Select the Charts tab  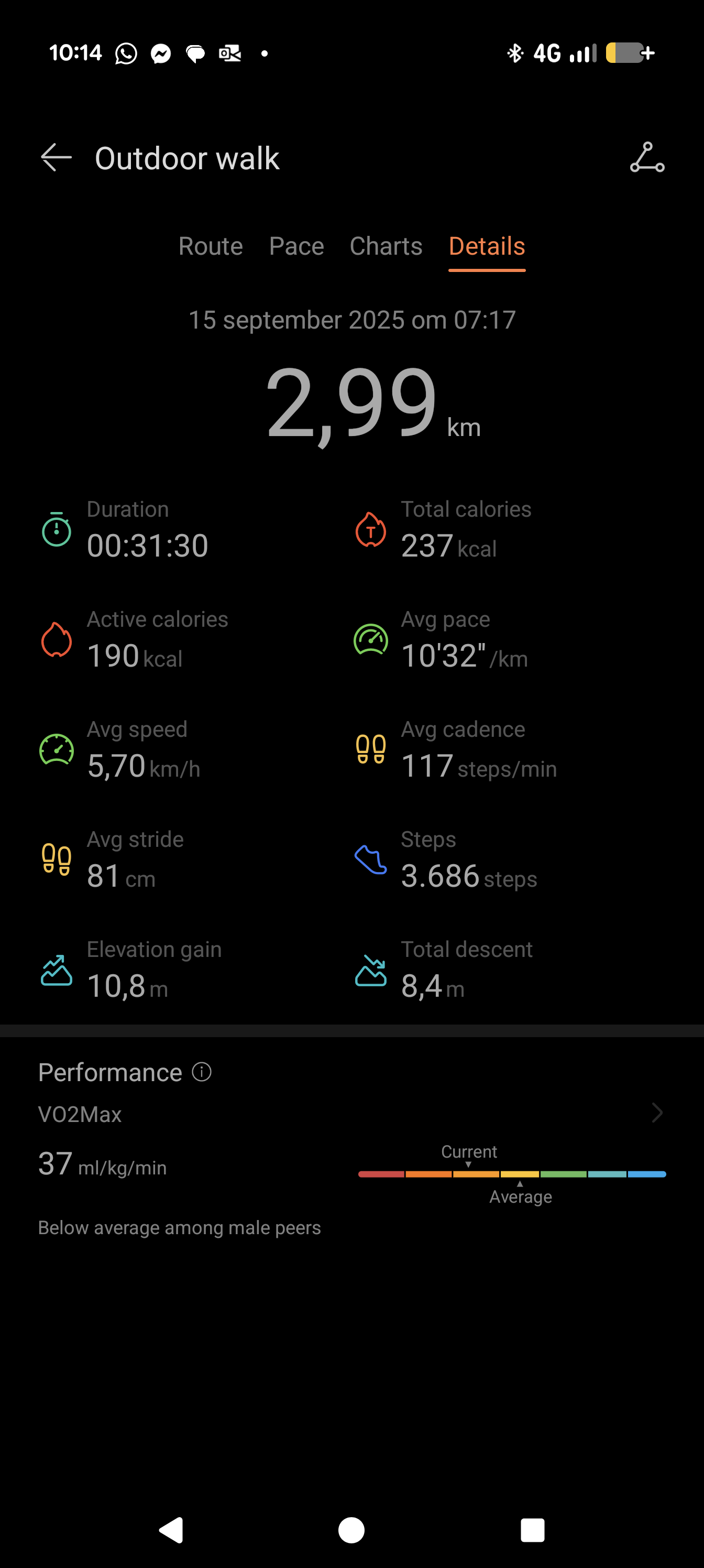387,246
